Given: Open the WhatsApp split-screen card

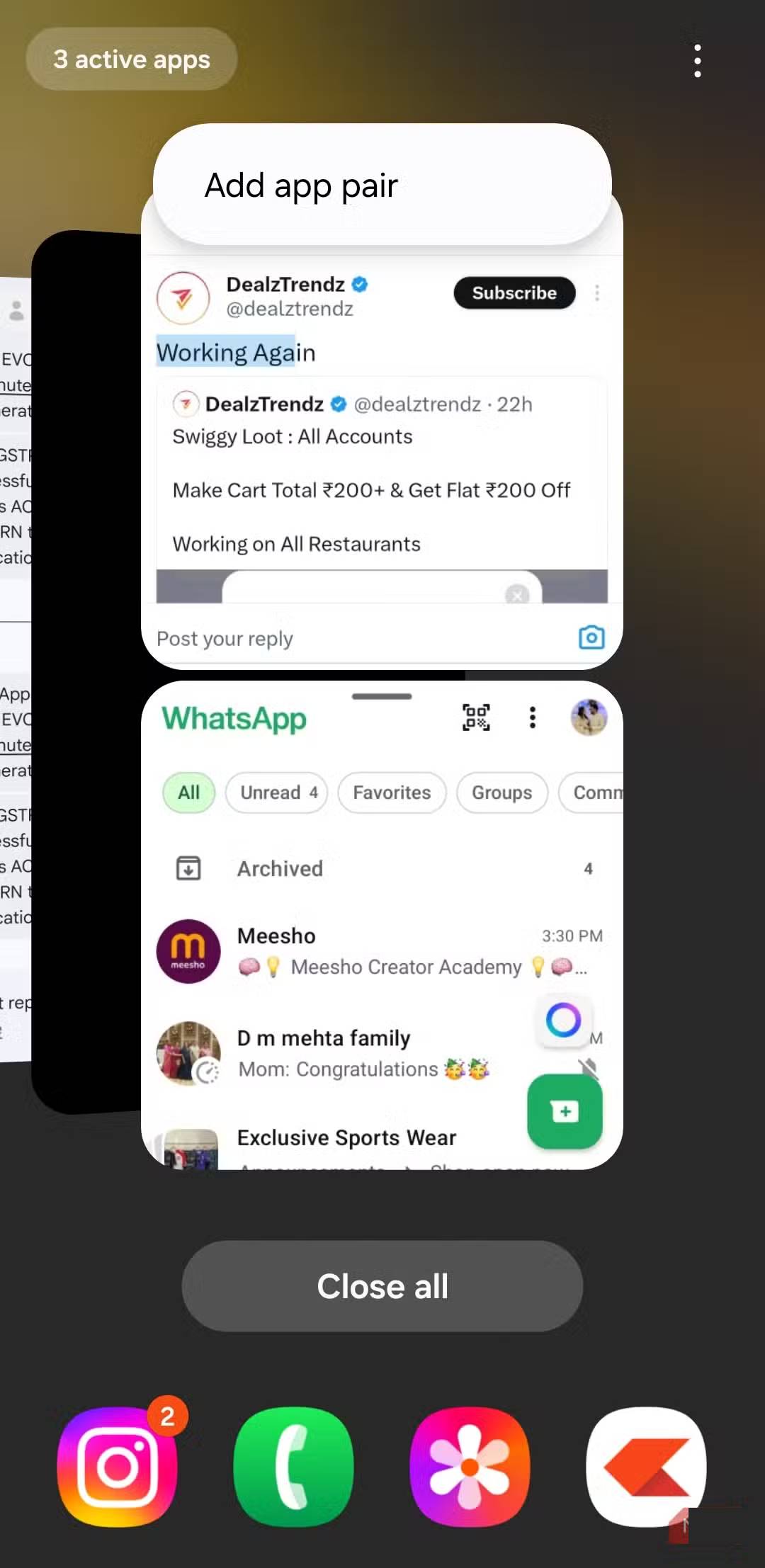Looking at the screenshot, I should point(382,921).
